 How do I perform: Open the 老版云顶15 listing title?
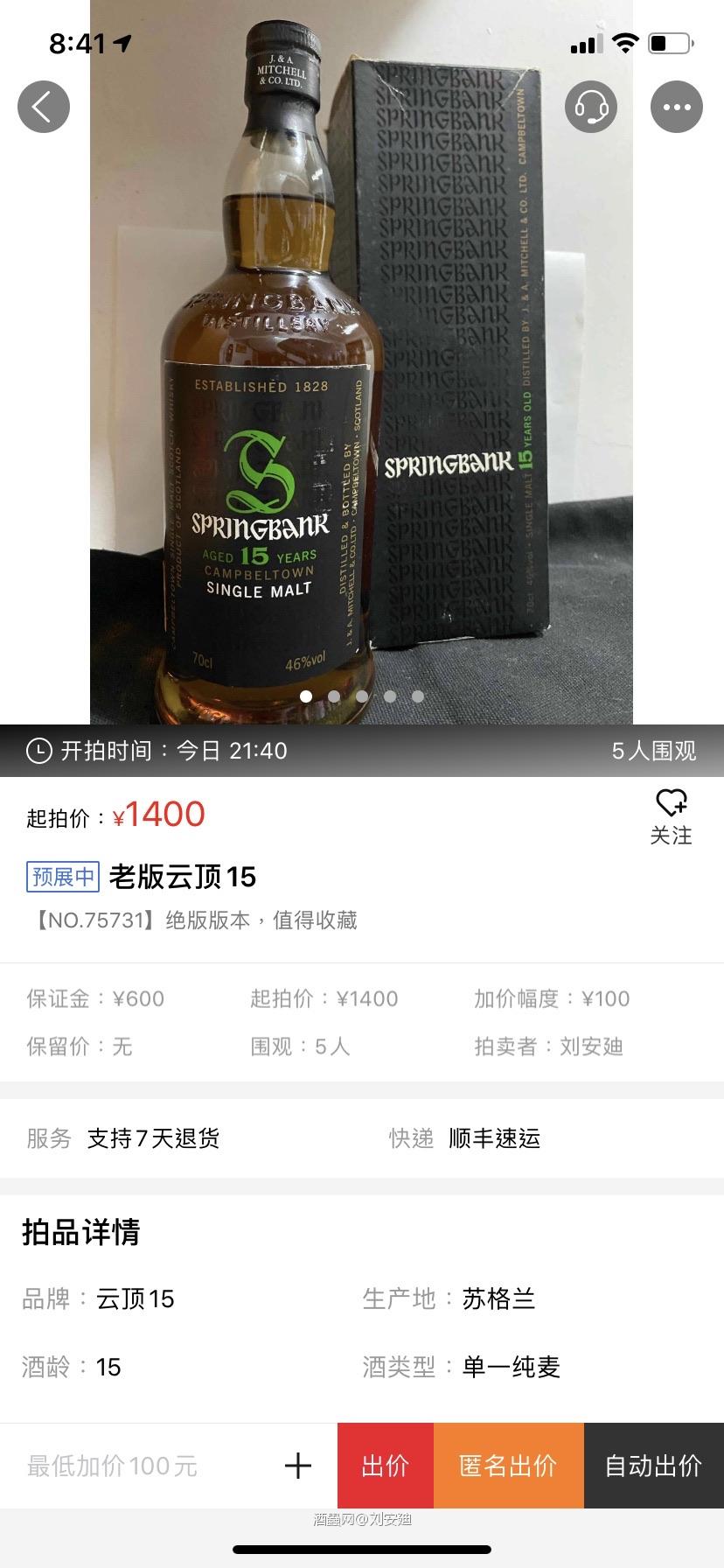coord(181,878)
